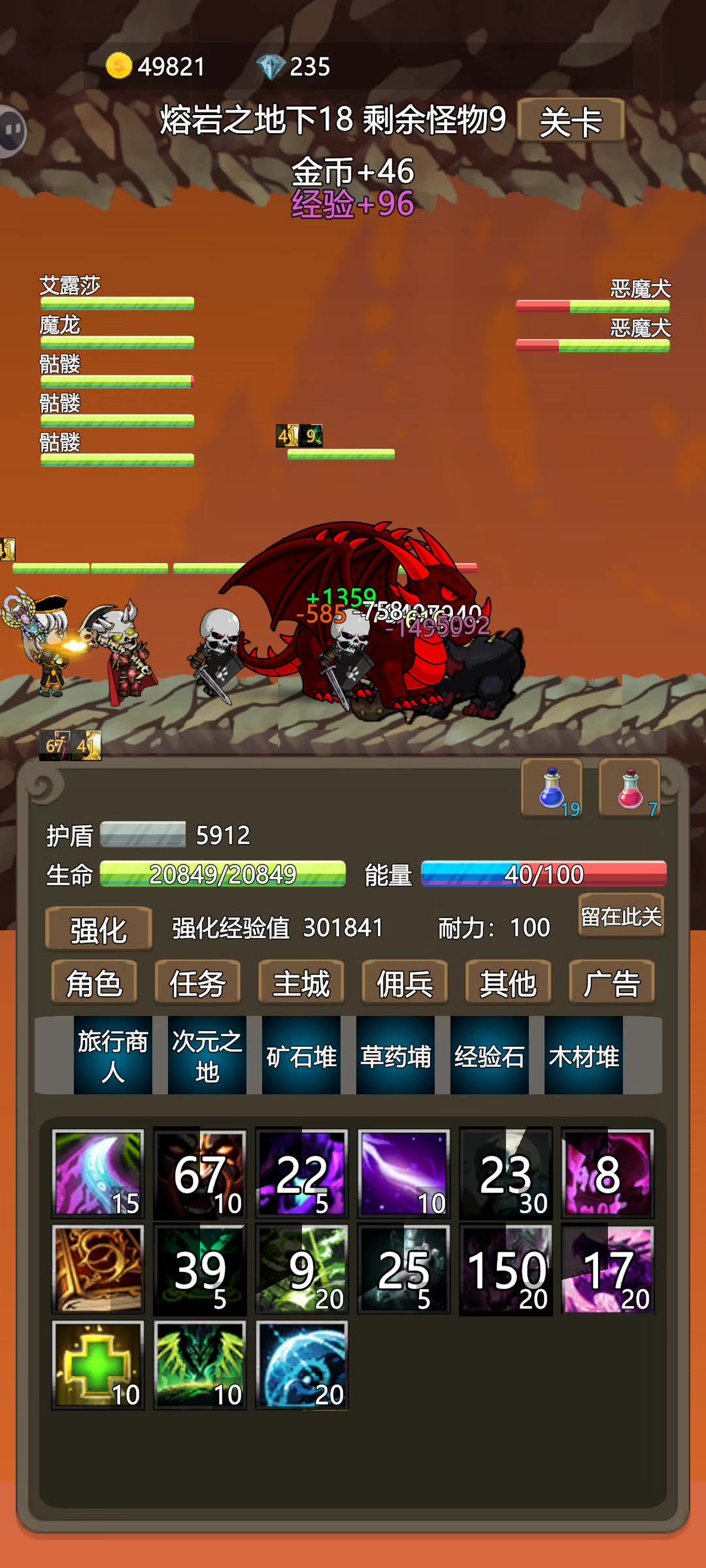
Task: Open the 任务 quests menu
Action: [197, 983]
